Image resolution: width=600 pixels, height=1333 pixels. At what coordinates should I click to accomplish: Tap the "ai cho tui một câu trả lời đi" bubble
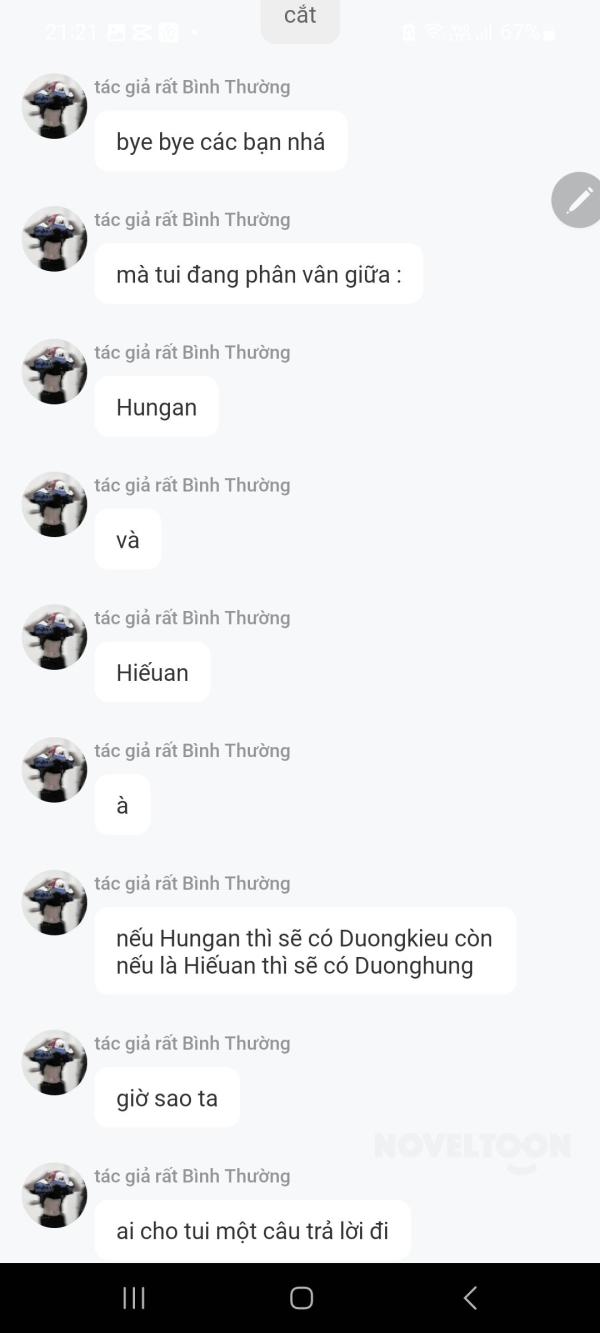(253, 1230)
